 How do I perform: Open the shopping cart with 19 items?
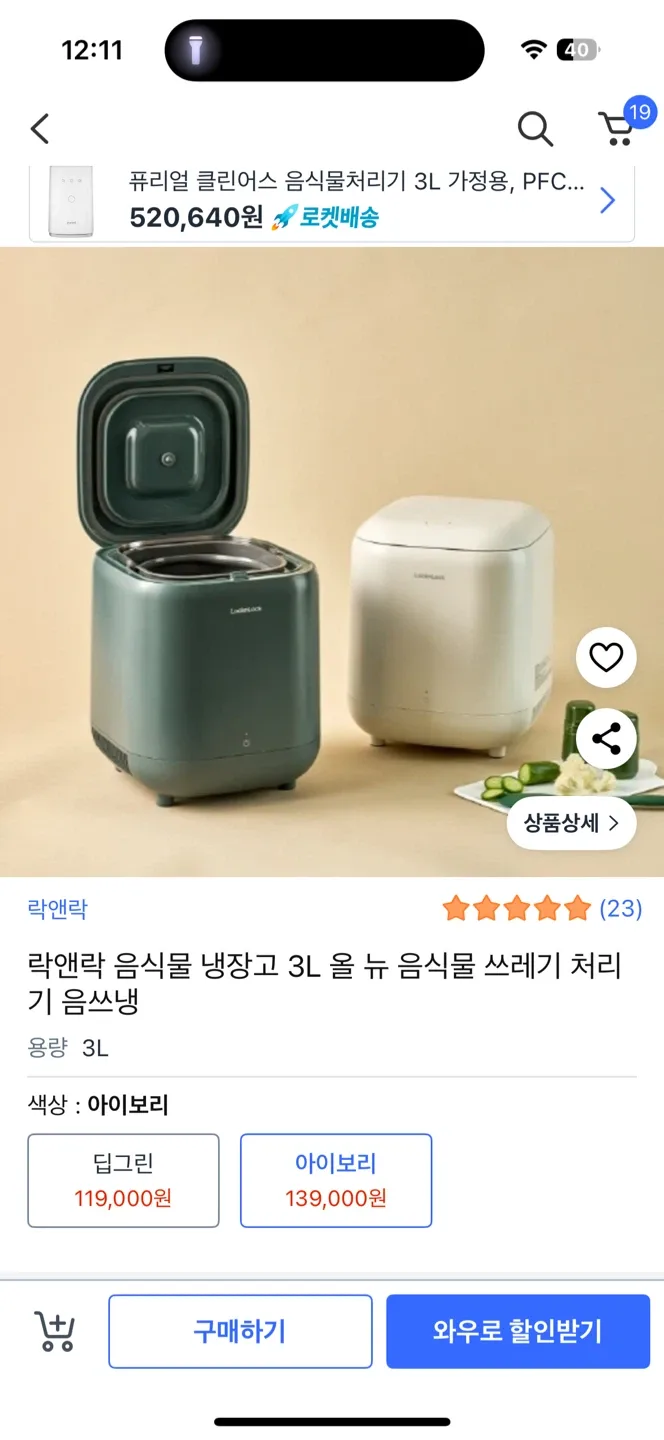[617, 128]
